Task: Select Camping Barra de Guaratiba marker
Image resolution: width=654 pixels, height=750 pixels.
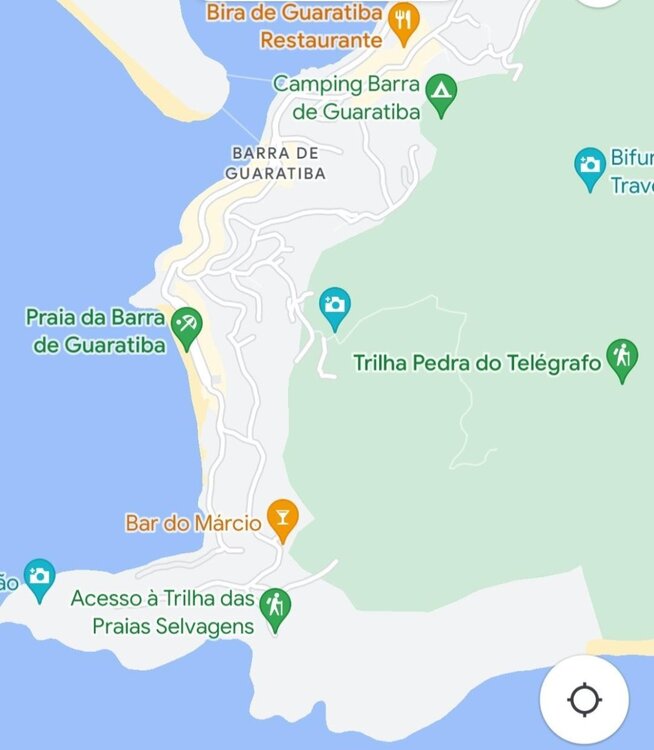Action: [441, 94]
